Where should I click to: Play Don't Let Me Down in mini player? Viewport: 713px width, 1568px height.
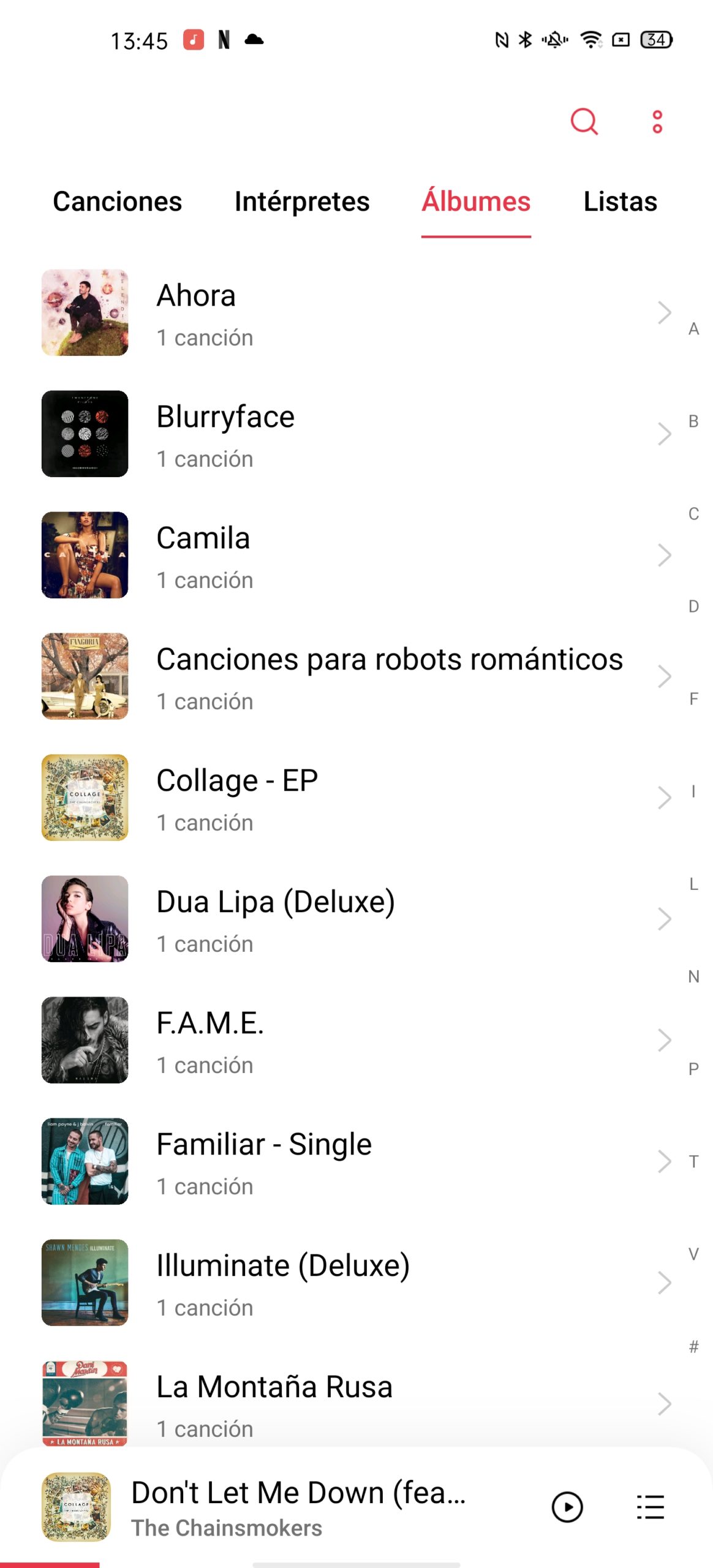[567, 1507]
